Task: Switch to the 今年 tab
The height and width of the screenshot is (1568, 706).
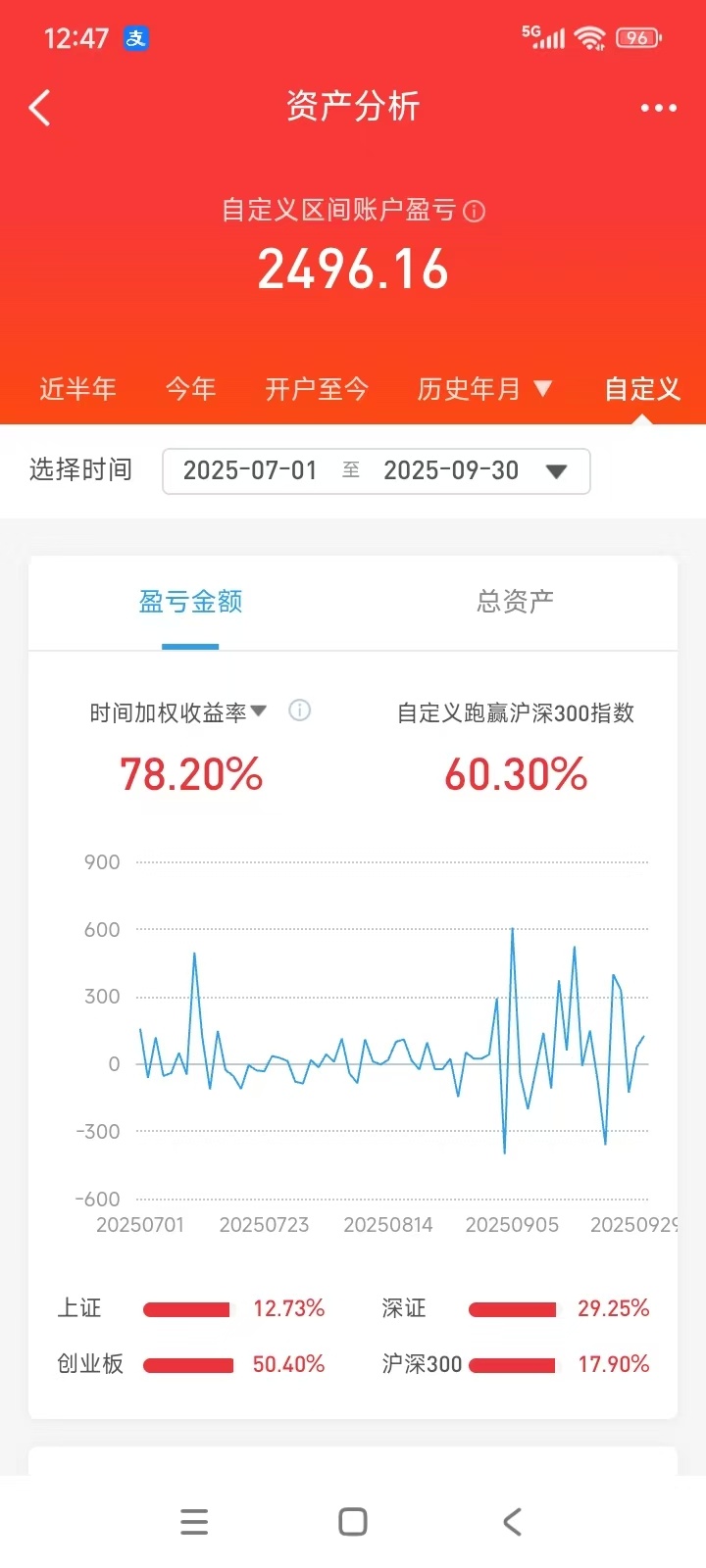Action: (x=190, y=389)
